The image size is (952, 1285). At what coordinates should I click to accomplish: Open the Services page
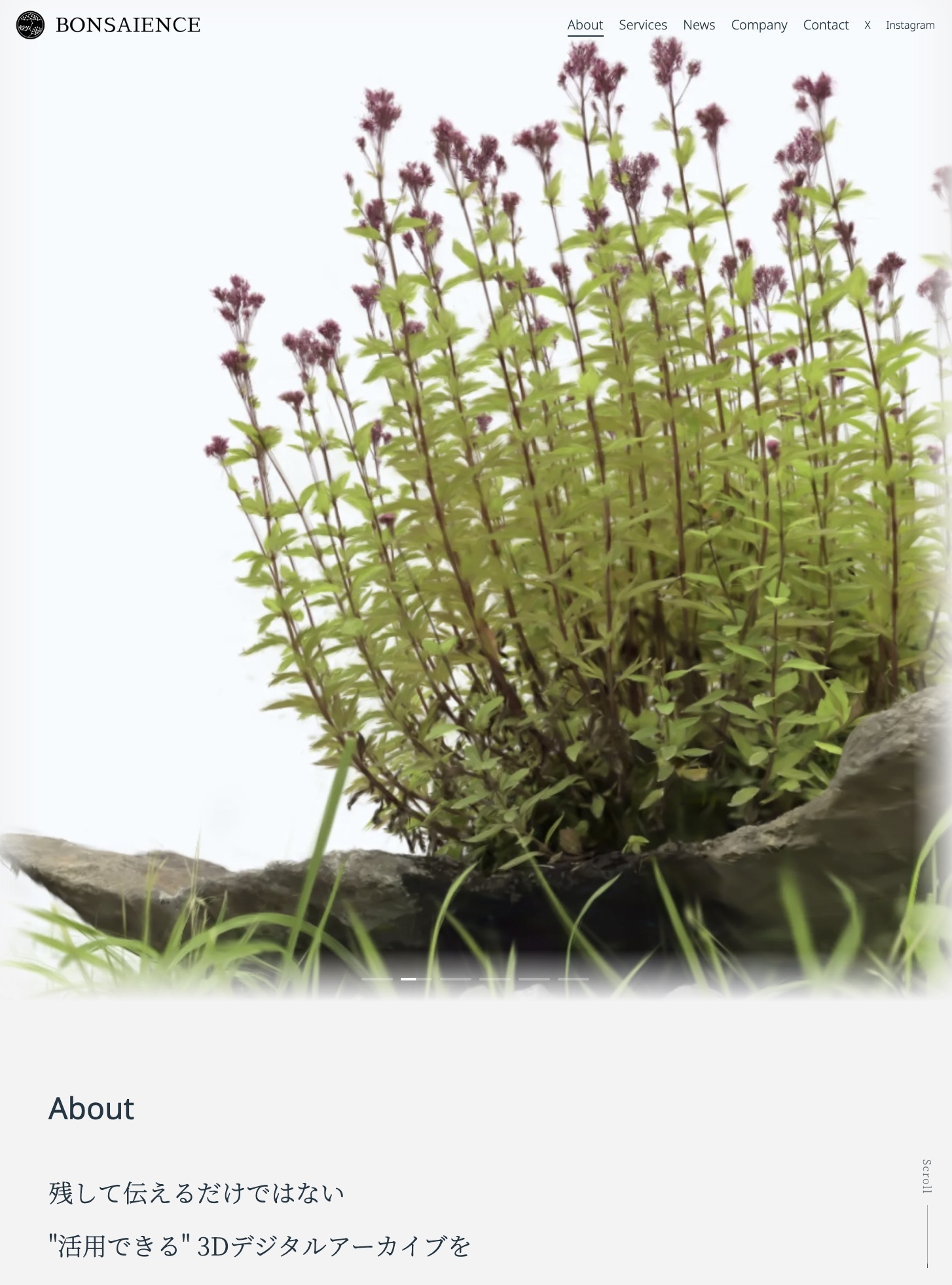642,25
